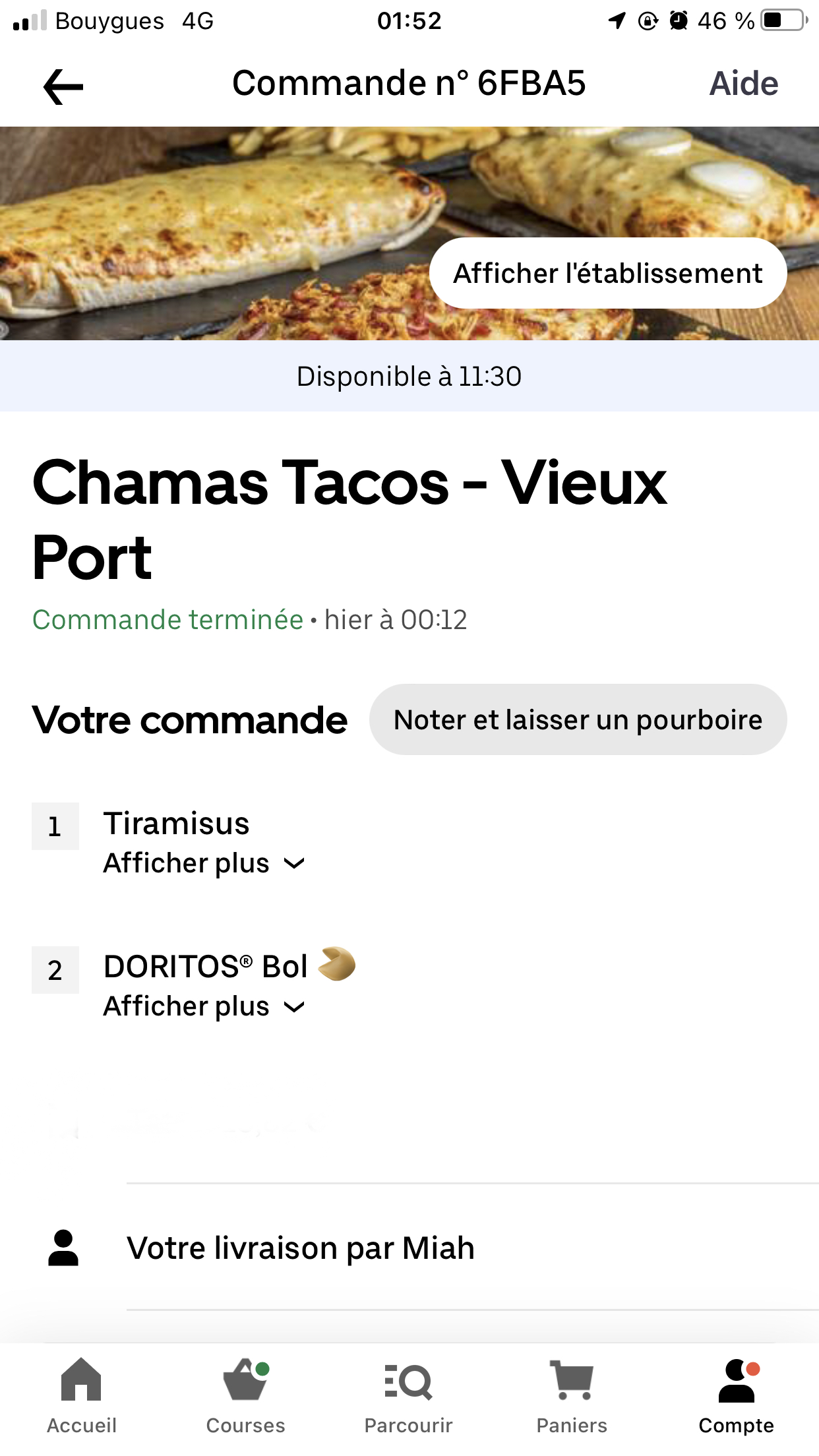Open the Aide help link

(743, 84)
